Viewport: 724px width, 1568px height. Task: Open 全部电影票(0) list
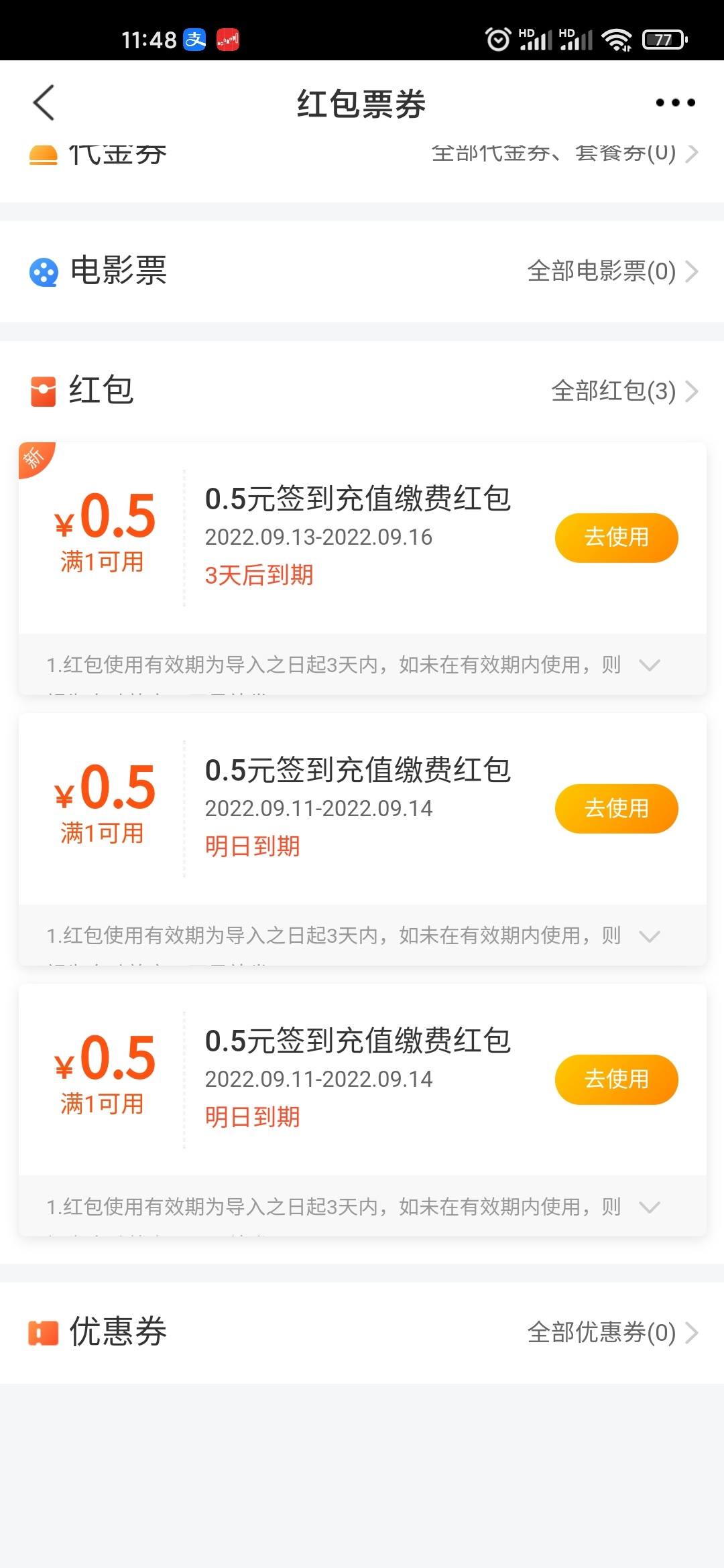pos(613,271)
